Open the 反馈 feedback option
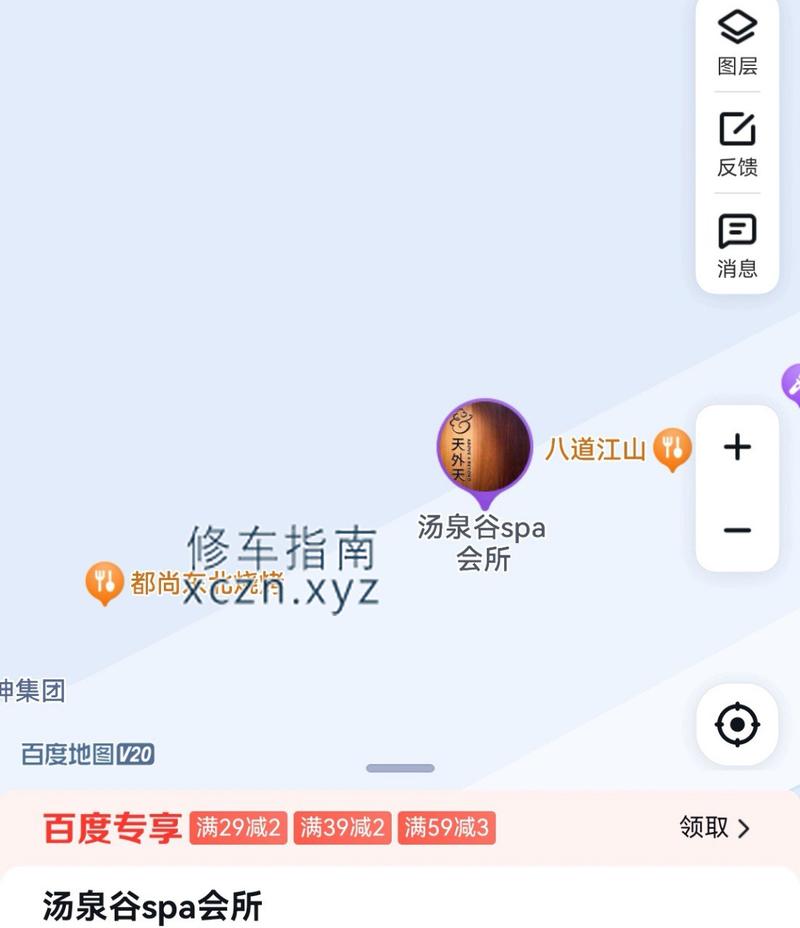Image resolution: width=800 pixels, height=928 pixels. (x=737, y=143)
